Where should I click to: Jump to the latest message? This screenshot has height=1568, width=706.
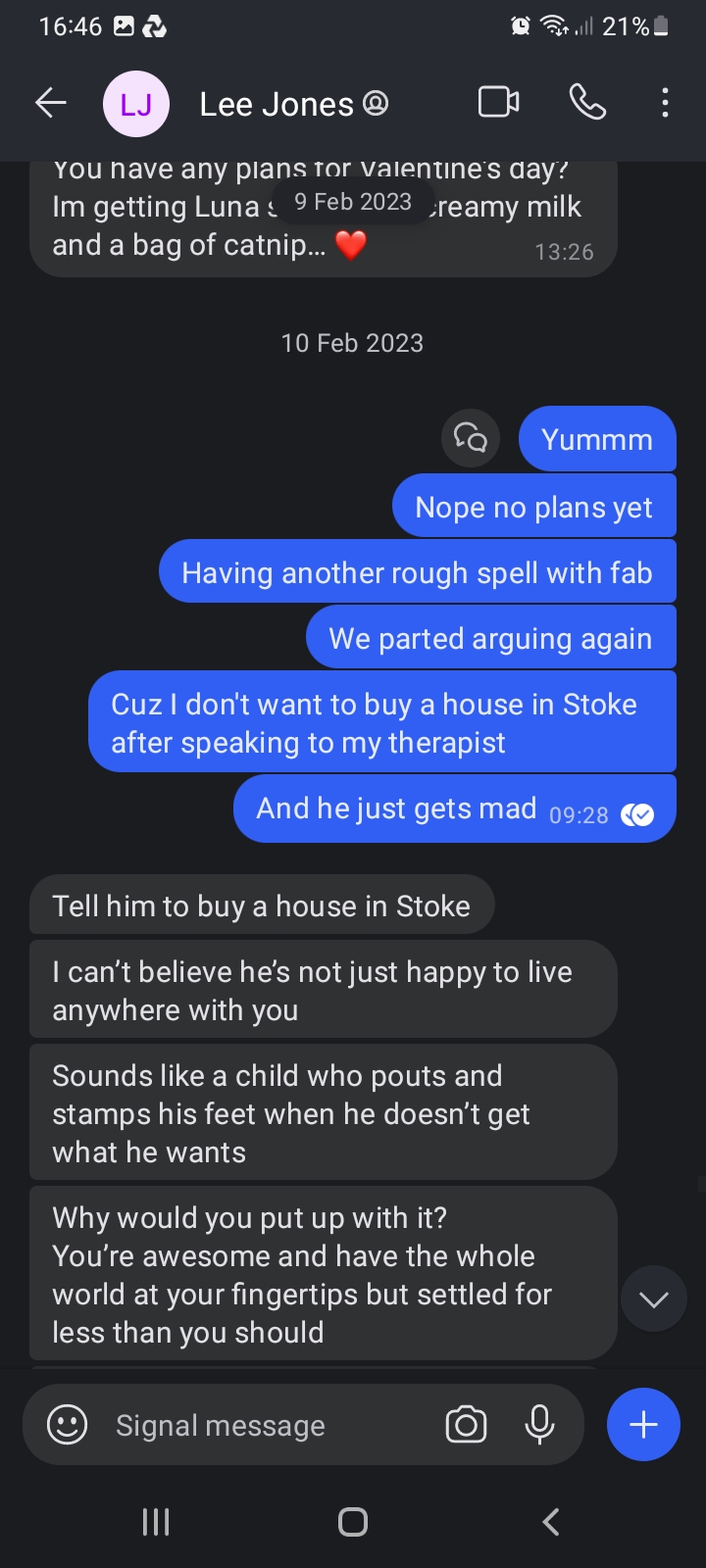point(653,1299)
